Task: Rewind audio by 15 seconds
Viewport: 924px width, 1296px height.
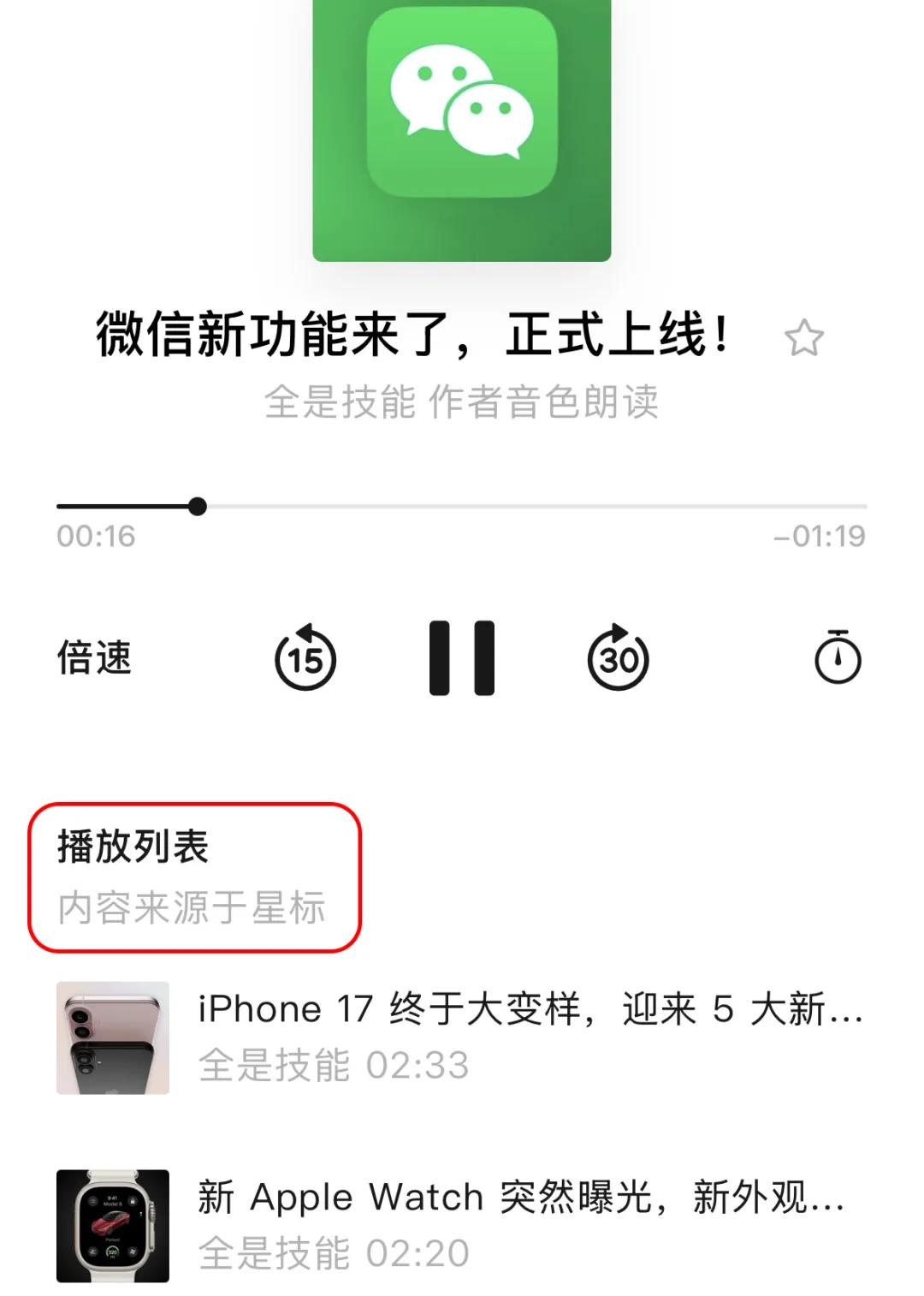Action: pyautogui.click(x=305, y=657)
